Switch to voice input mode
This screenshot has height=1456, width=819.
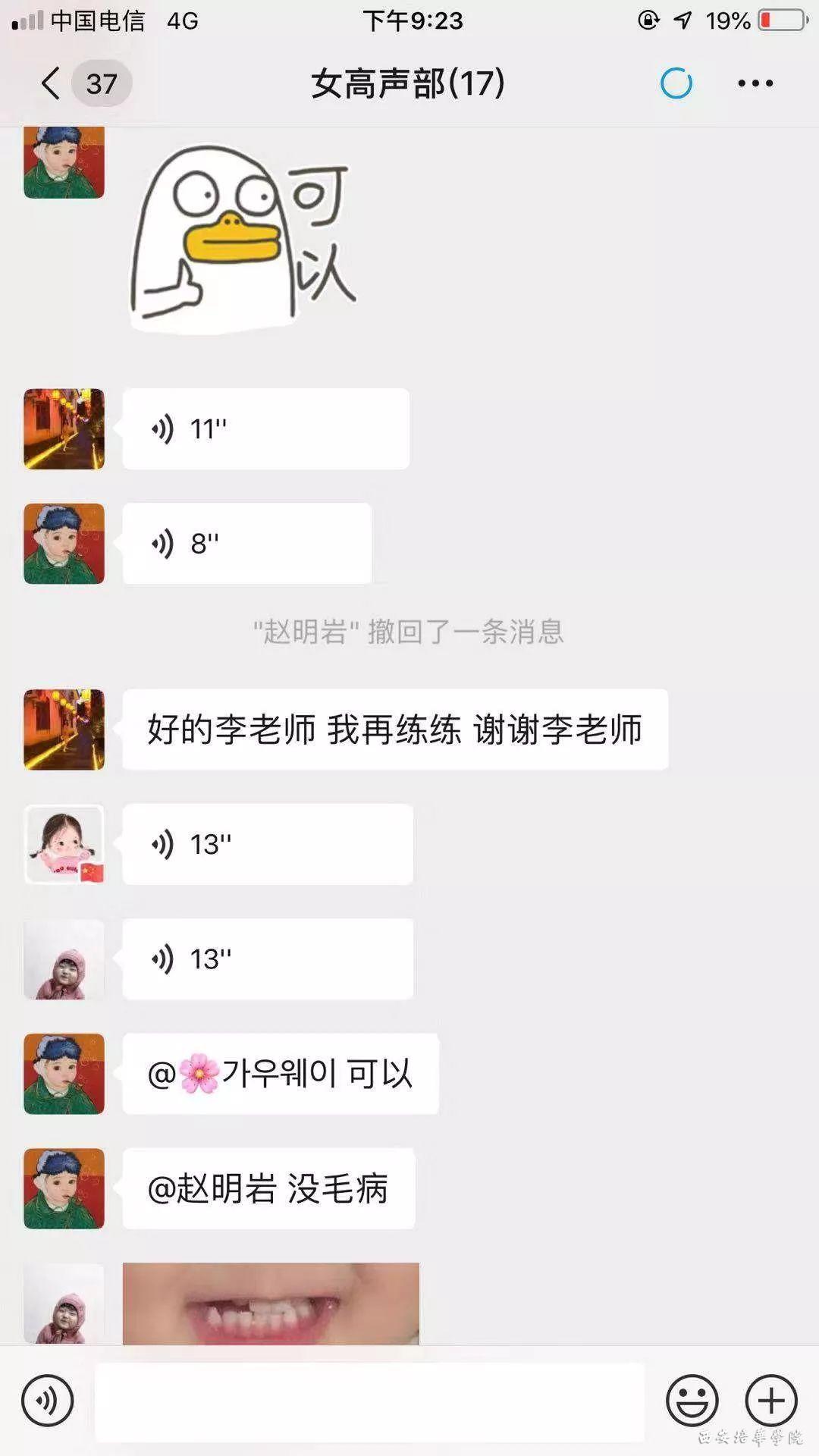pos(48,1401)
